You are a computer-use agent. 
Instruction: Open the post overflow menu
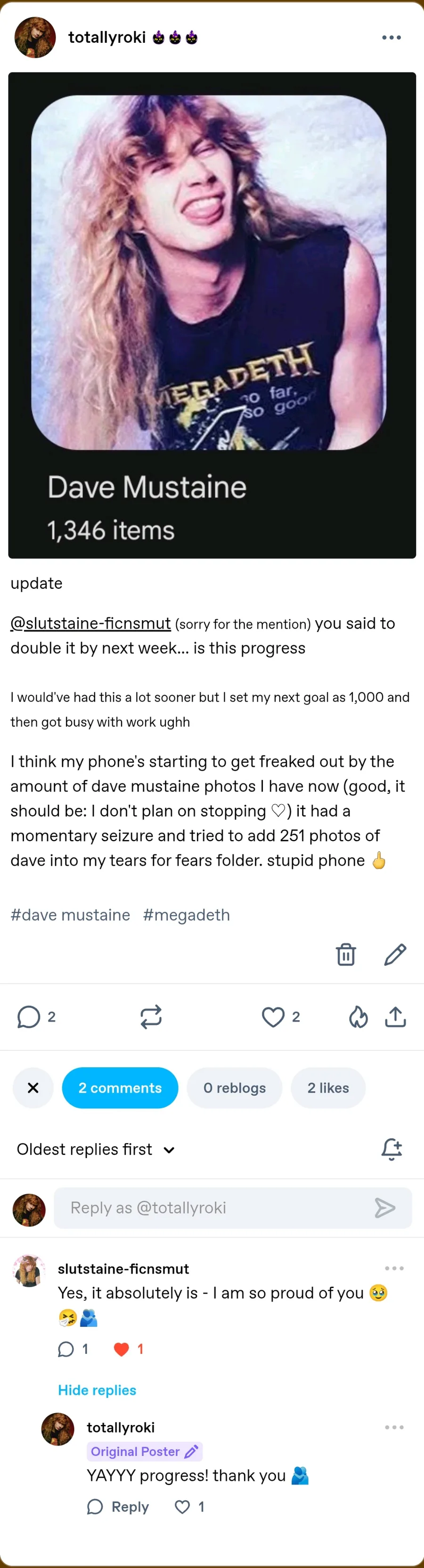point(391,38)
